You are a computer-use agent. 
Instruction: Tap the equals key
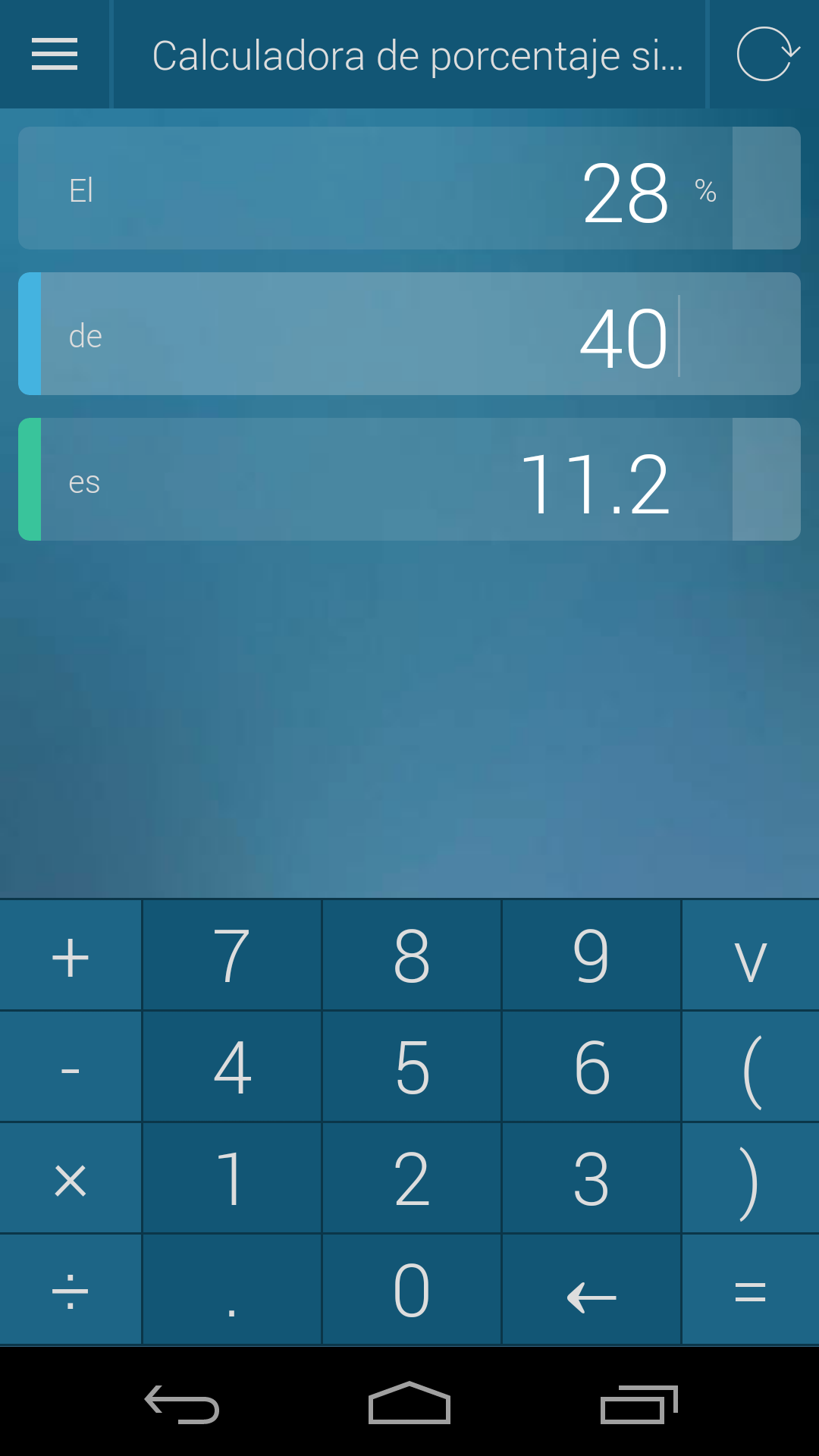751,1291
